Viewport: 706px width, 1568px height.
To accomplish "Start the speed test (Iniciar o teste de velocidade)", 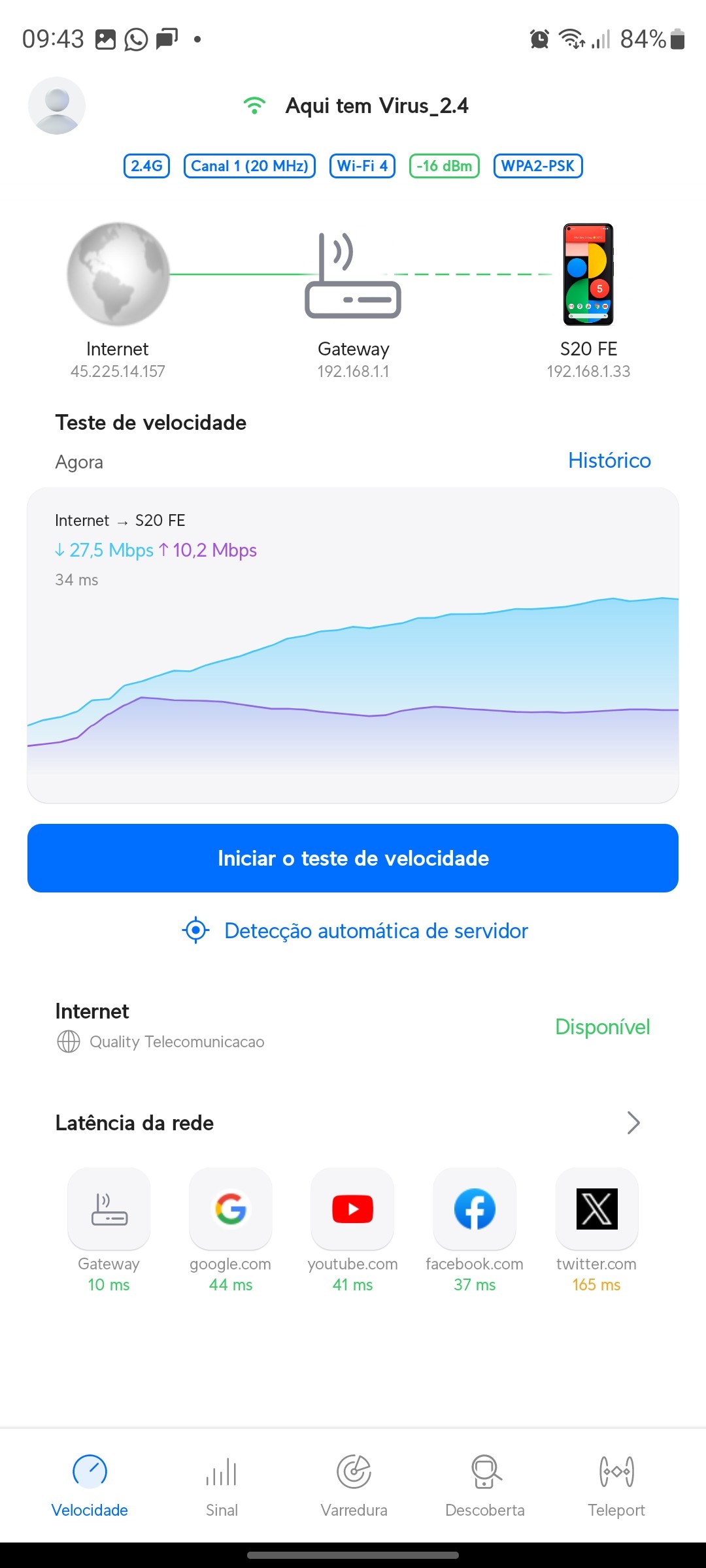I will pyautogui.click(x=353, y=858).
